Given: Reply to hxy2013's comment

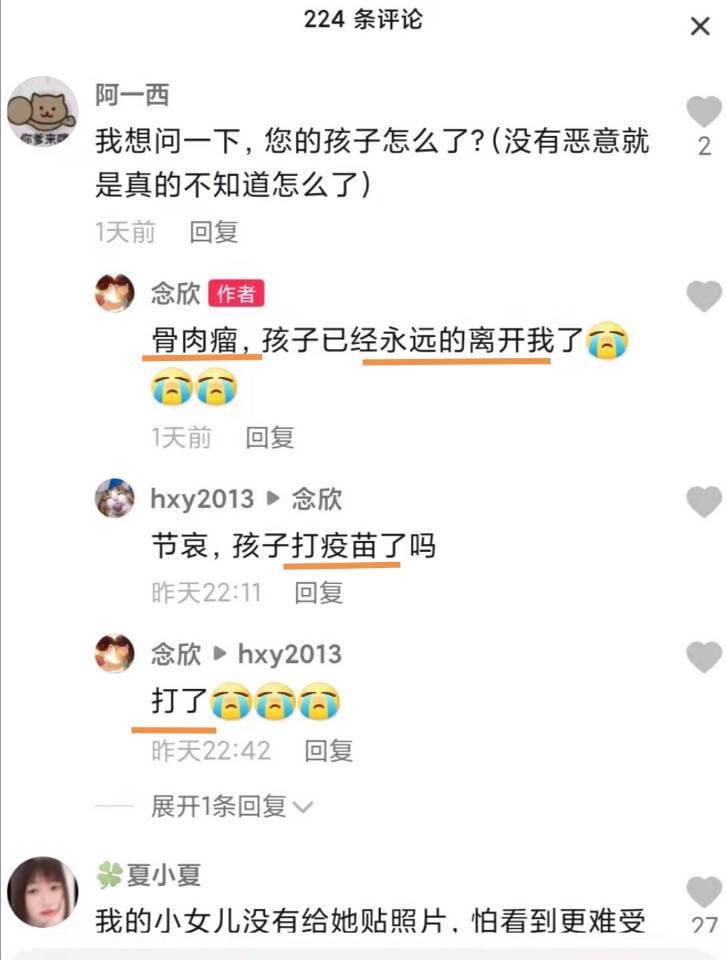Looking at the screenshot, I should pos(318,592).
